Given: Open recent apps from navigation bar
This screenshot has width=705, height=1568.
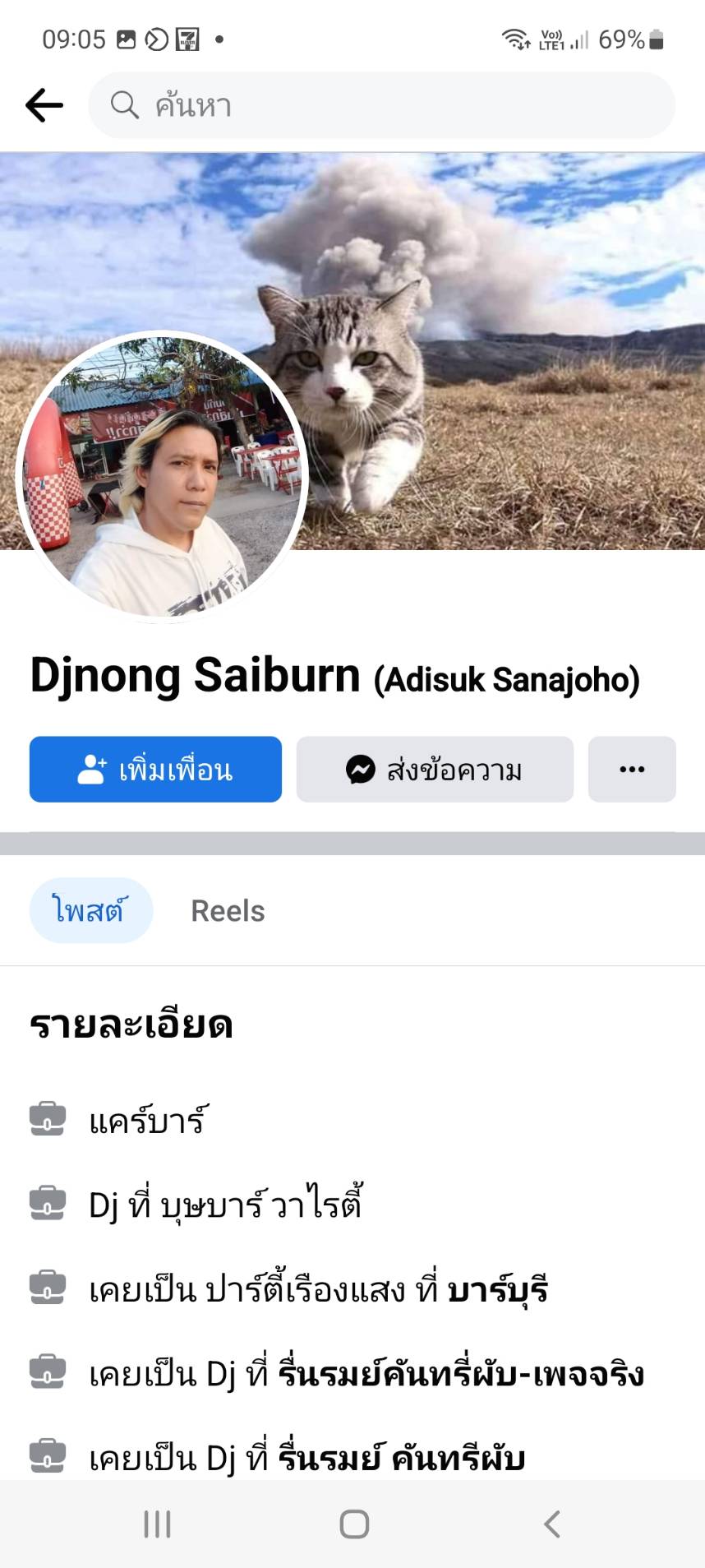Looking at the screenshot, I should pos(157,1524).
